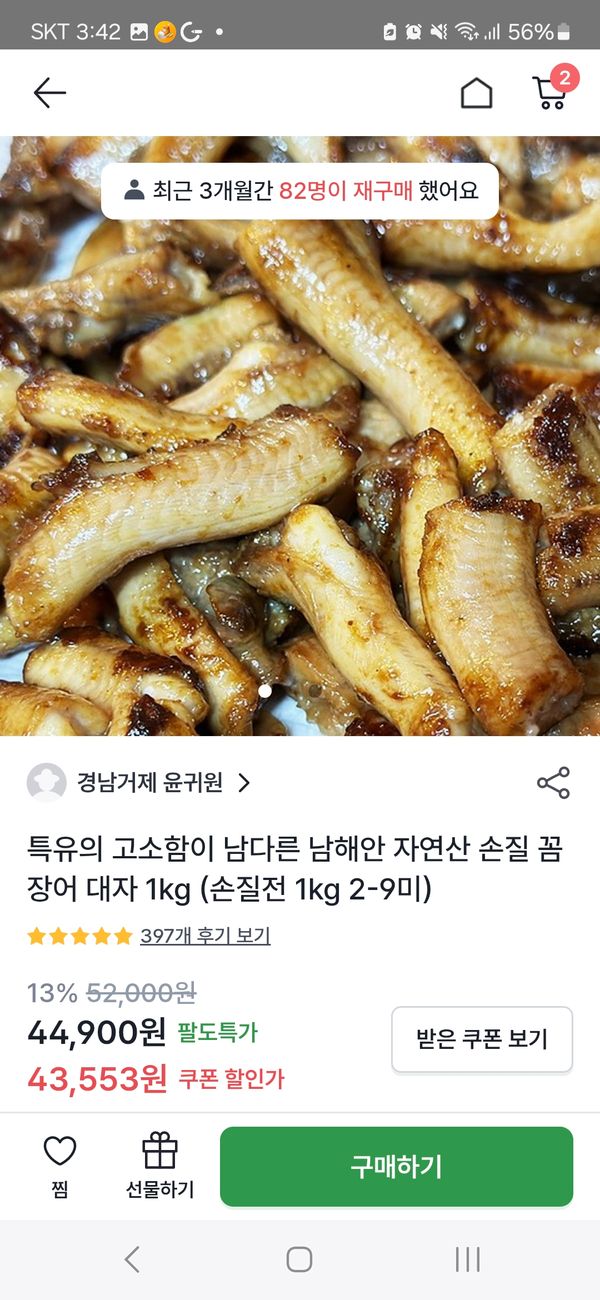
Task: Tap 받은 쿠폰 보기 button
Action: click(482, 1039)
